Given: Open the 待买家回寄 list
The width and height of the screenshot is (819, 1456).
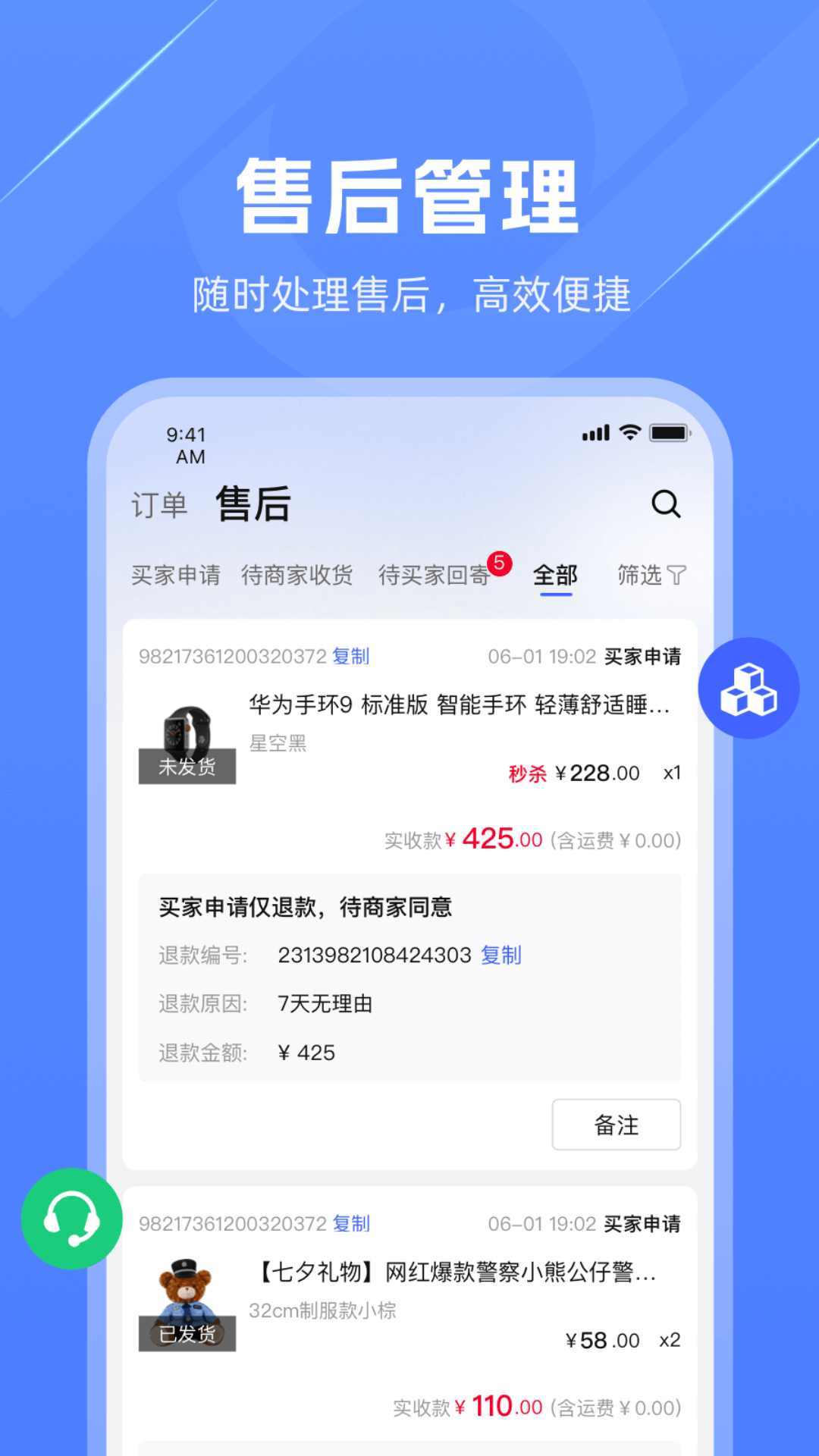Looking at the screenshot, I should pos(435,576).
